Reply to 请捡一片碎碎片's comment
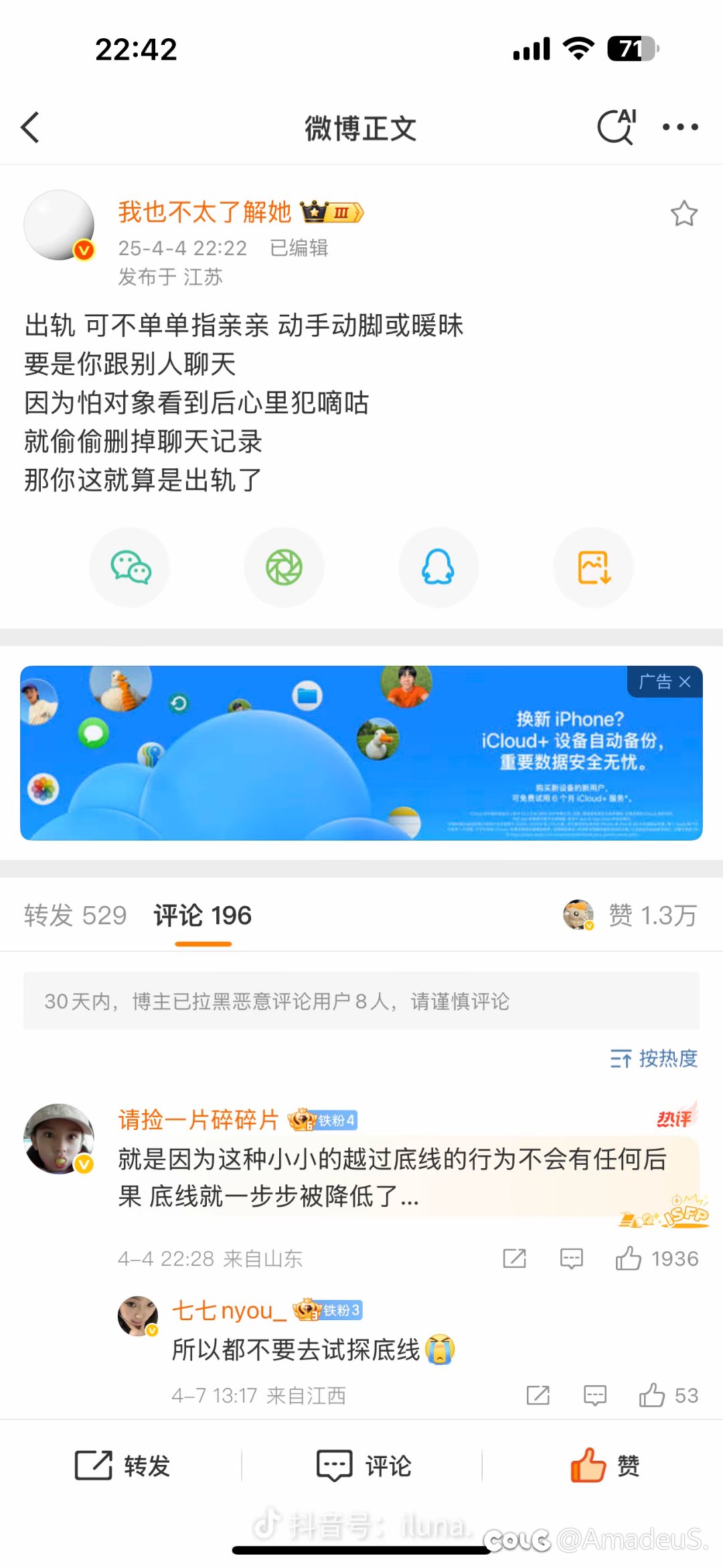The height and width of the screenshot is (1568, 723). pyautogui.click(x=572, y=1259)
